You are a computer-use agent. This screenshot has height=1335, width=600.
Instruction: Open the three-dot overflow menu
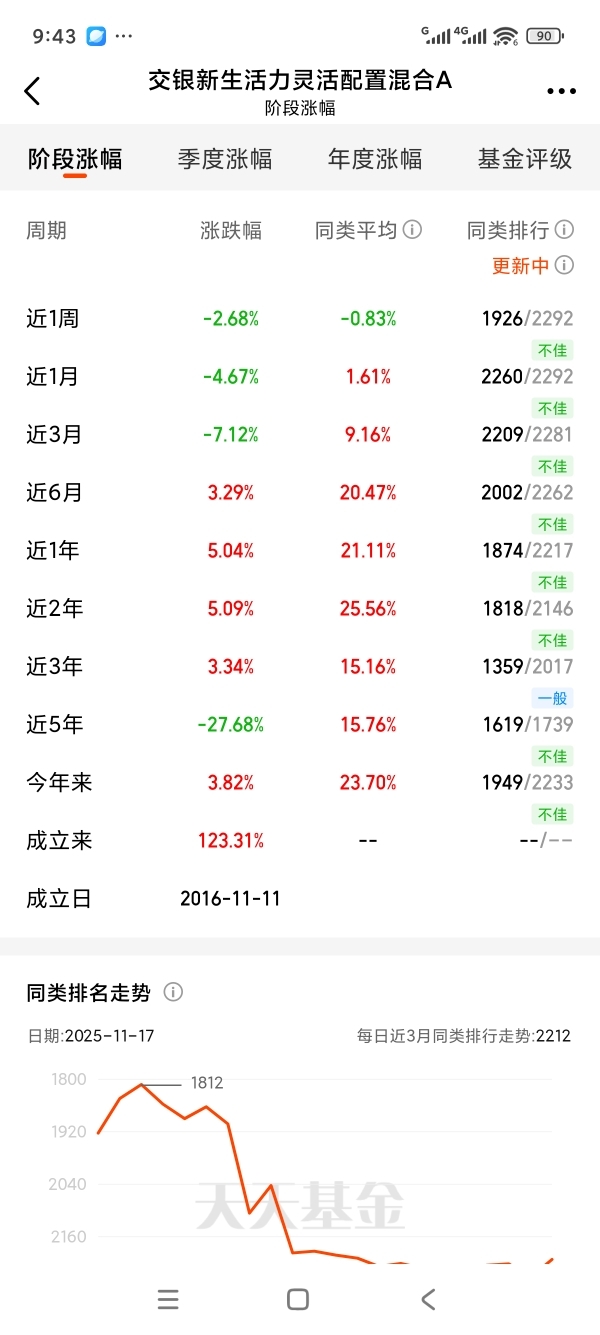click(561, 92)
